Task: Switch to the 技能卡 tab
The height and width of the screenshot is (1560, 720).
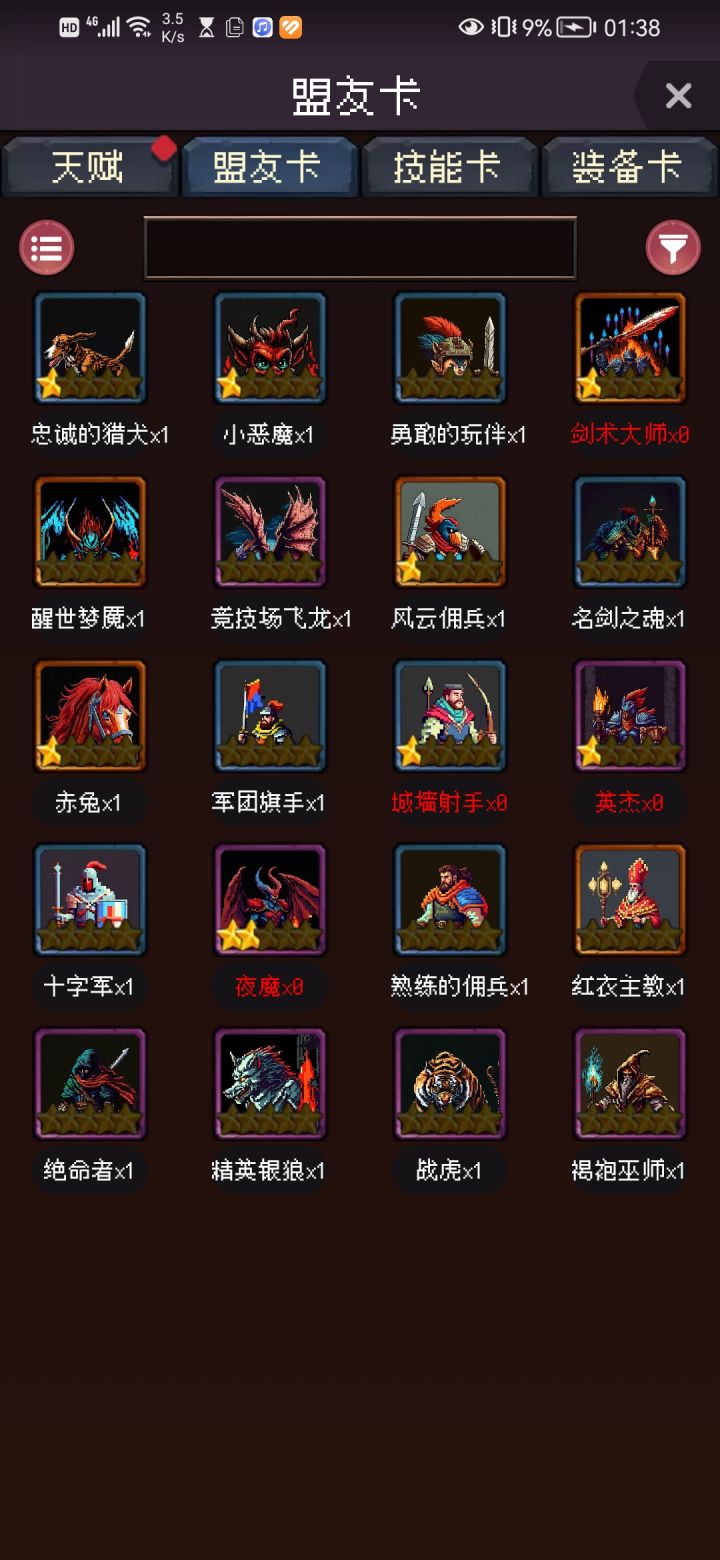Action: (449, 167)
